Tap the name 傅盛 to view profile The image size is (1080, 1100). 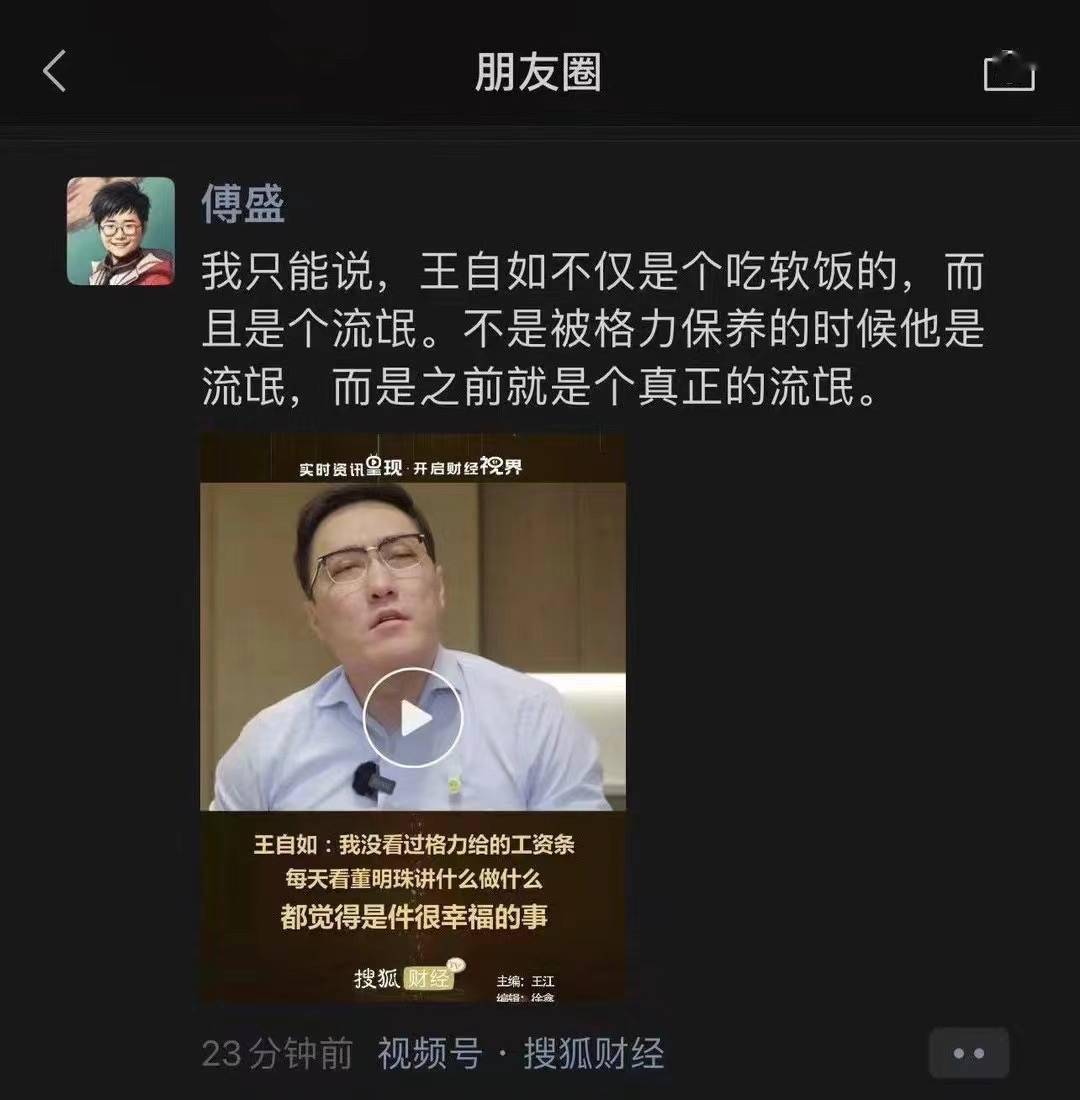point(243,205)
